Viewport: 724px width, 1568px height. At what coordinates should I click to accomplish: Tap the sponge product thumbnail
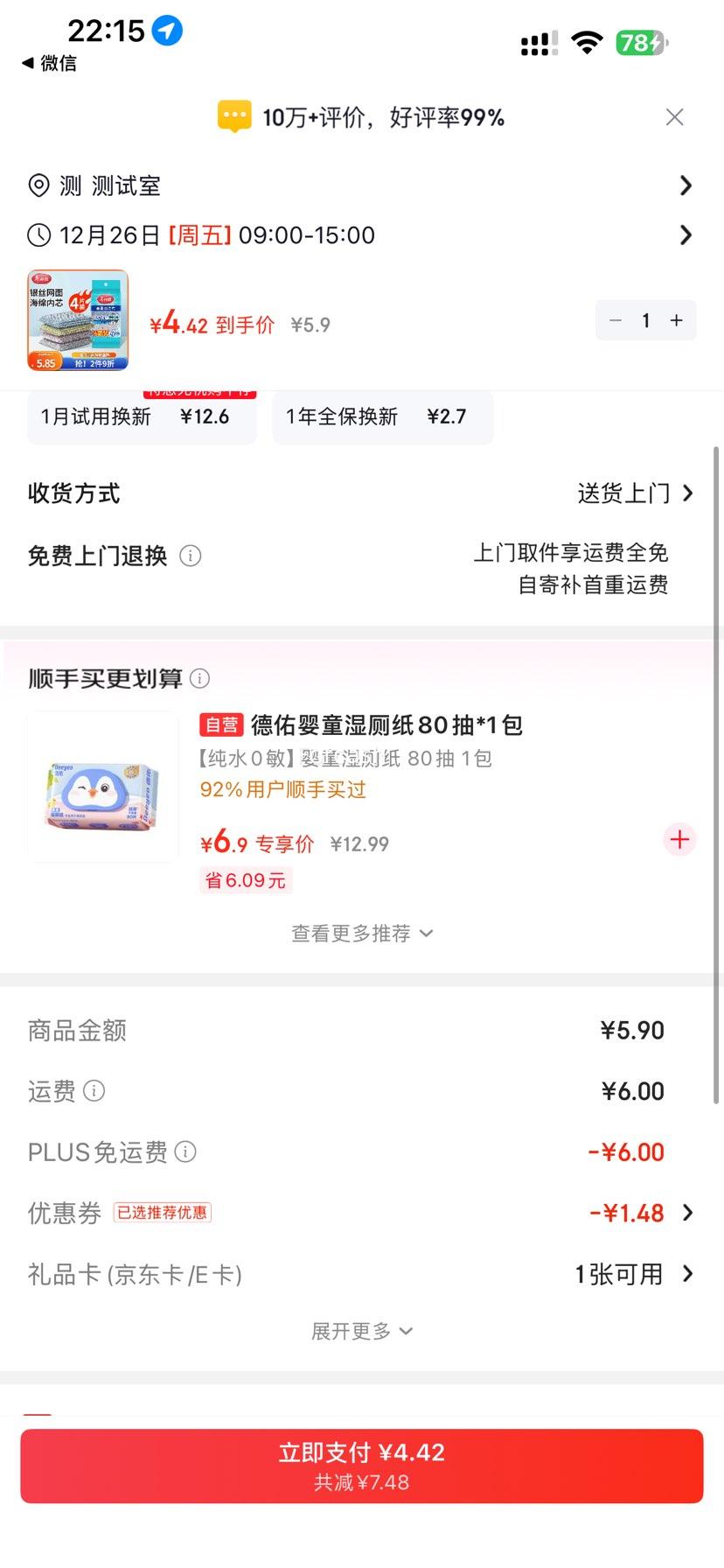pos(77,320)
